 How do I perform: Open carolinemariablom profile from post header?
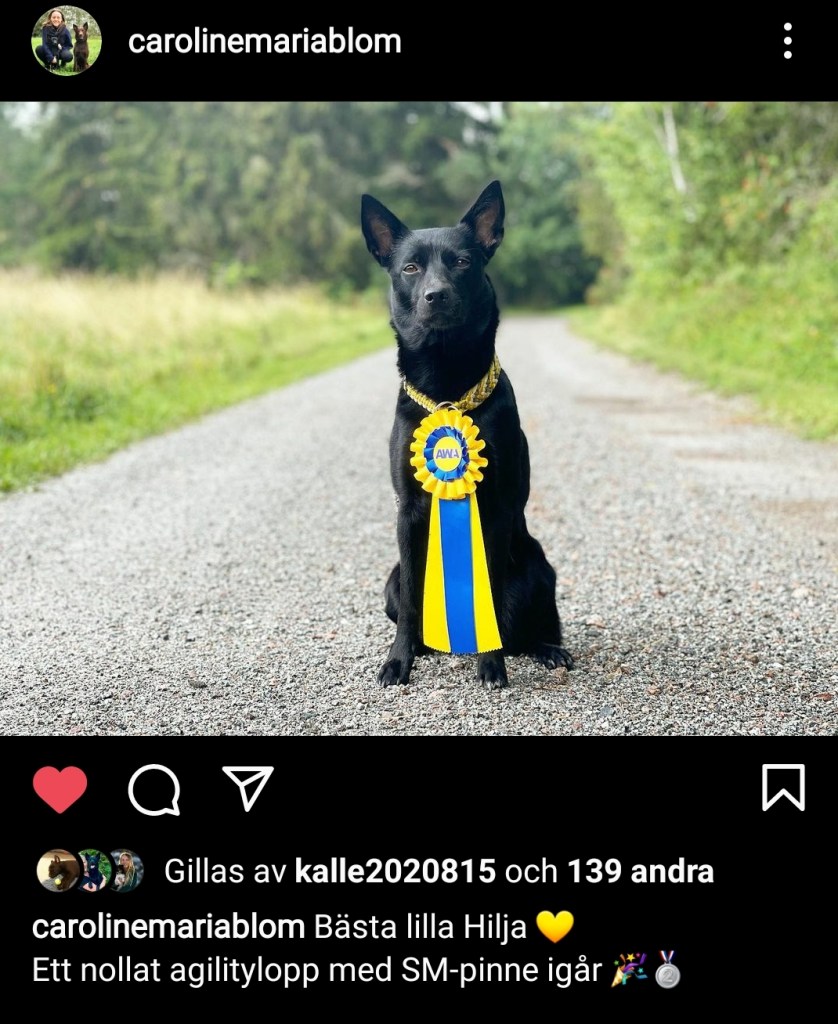pos(264,42)
